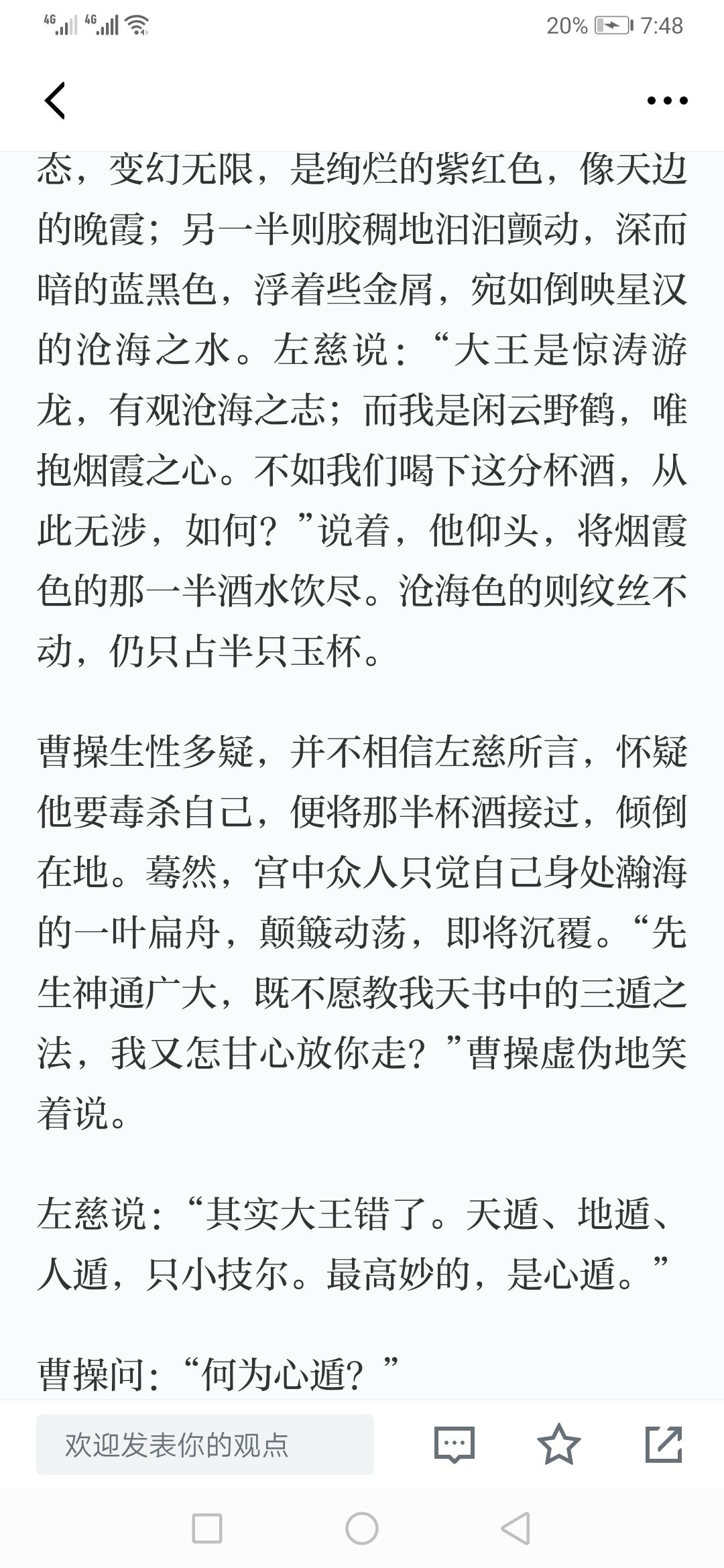
Task: Favorite this article with the star
Action: [x=559, y=1444]
